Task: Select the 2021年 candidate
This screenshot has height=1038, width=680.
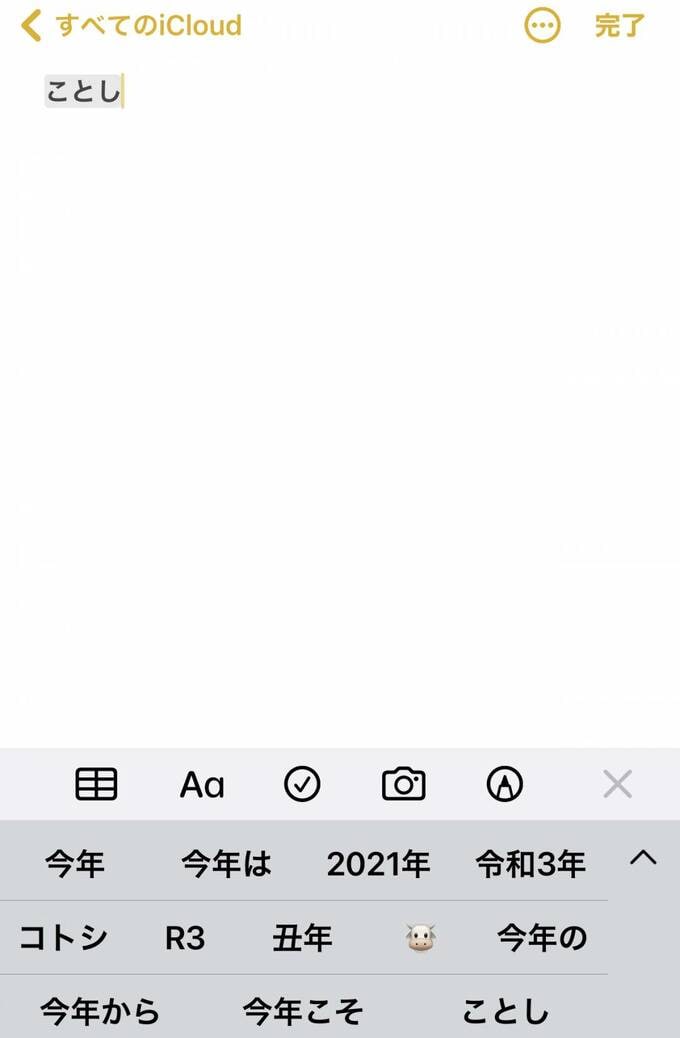Action: [x=378, y=864]
